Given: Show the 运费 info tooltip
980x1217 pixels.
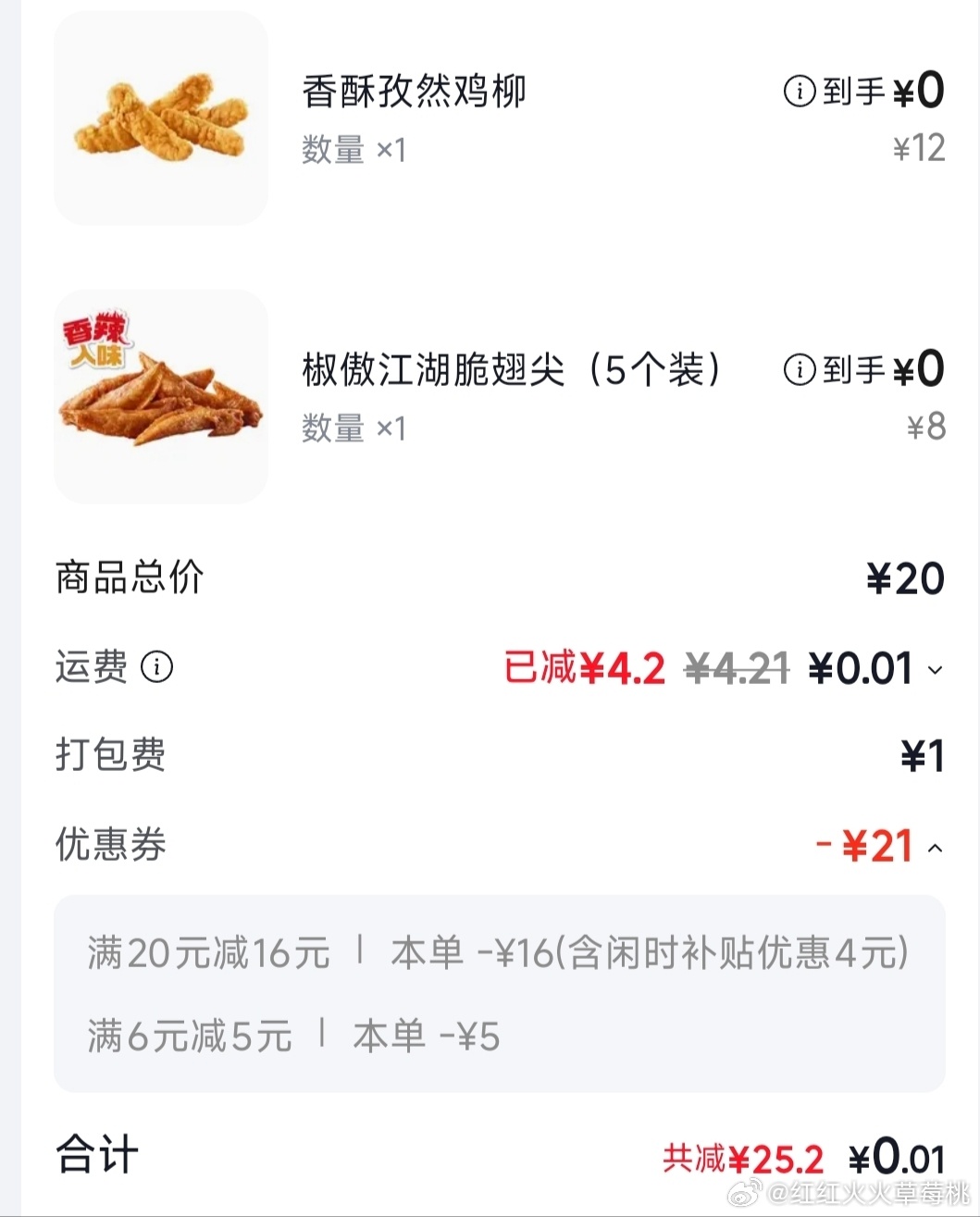Looking at the screenshot, I should pyautogui.click(x=156, y=666).
